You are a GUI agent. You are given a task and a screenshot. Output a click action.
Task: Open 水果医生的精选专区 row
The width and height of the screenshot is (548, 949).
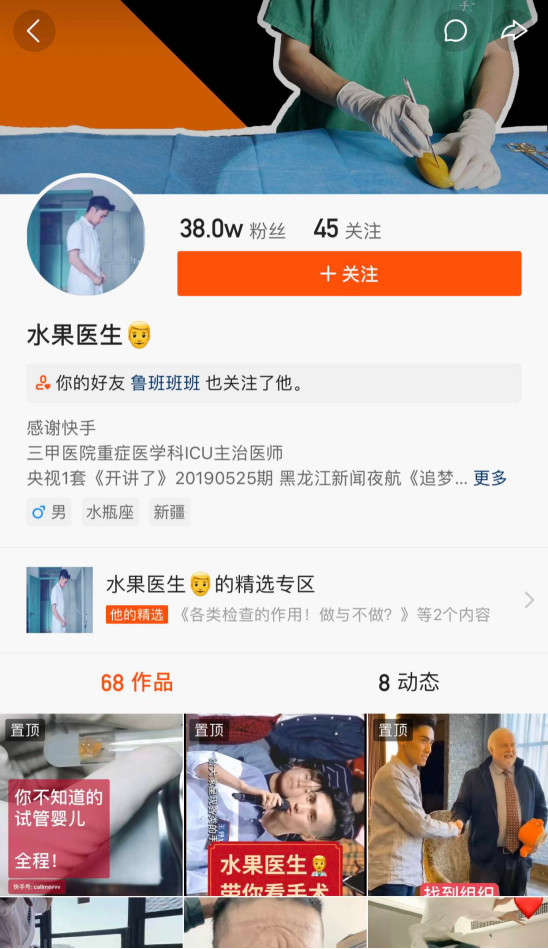(274, 600)
